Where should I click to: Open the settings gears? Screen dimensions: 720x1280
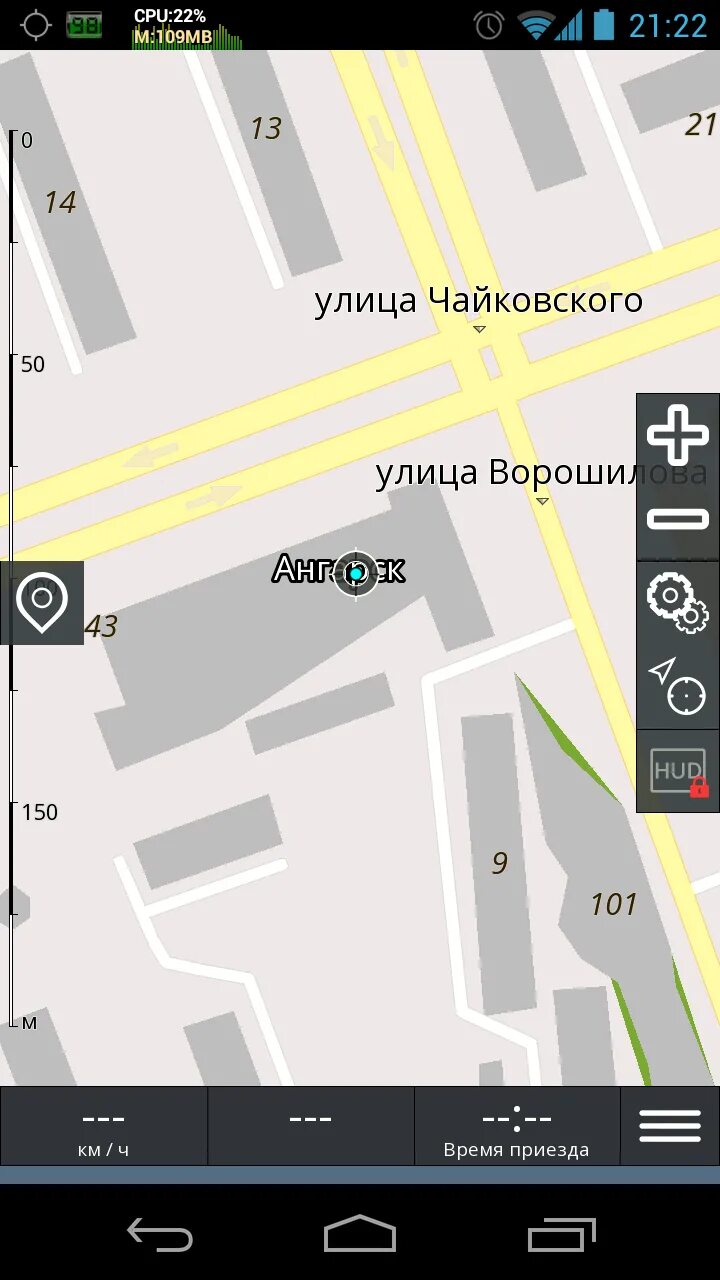tap(678, 603)
